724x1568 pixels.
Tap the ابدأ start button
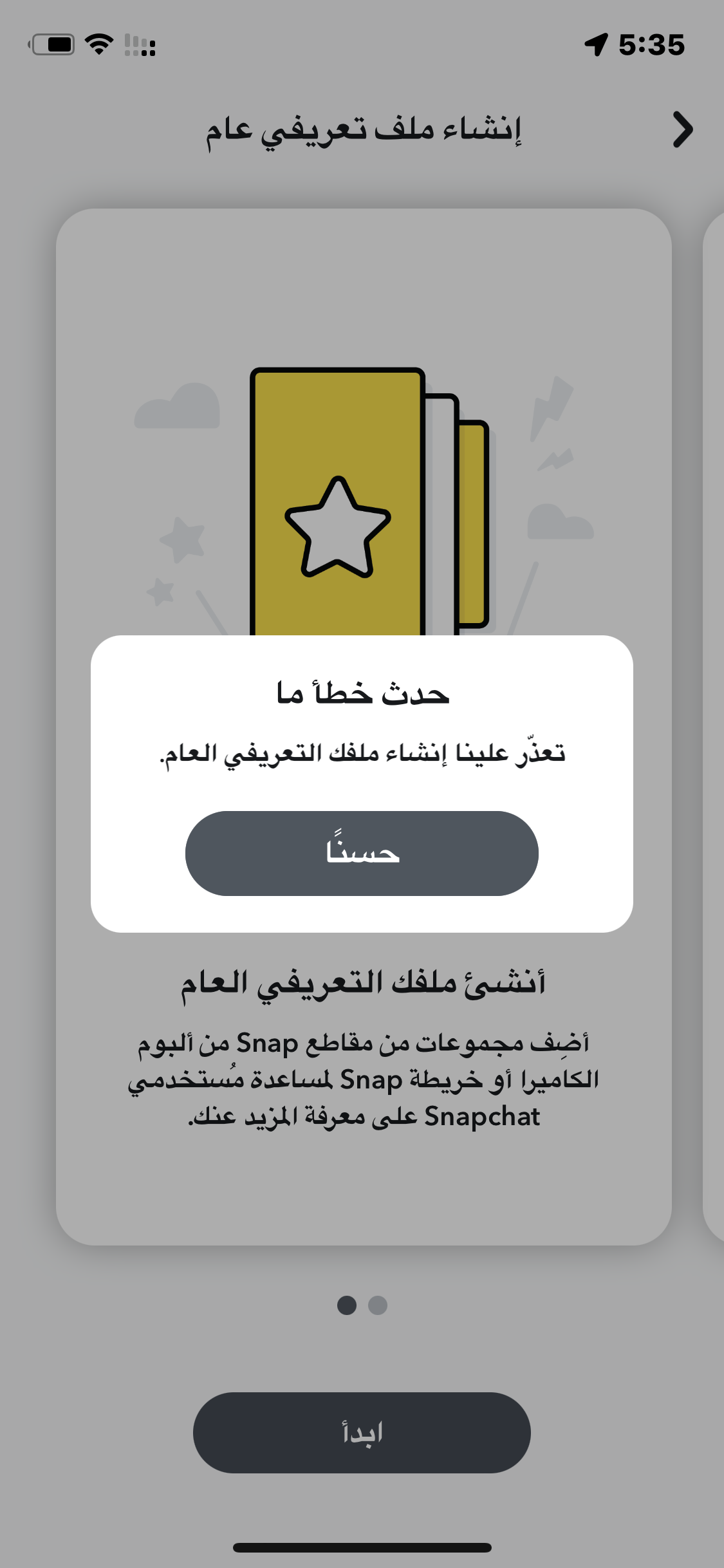(362, 1432)
